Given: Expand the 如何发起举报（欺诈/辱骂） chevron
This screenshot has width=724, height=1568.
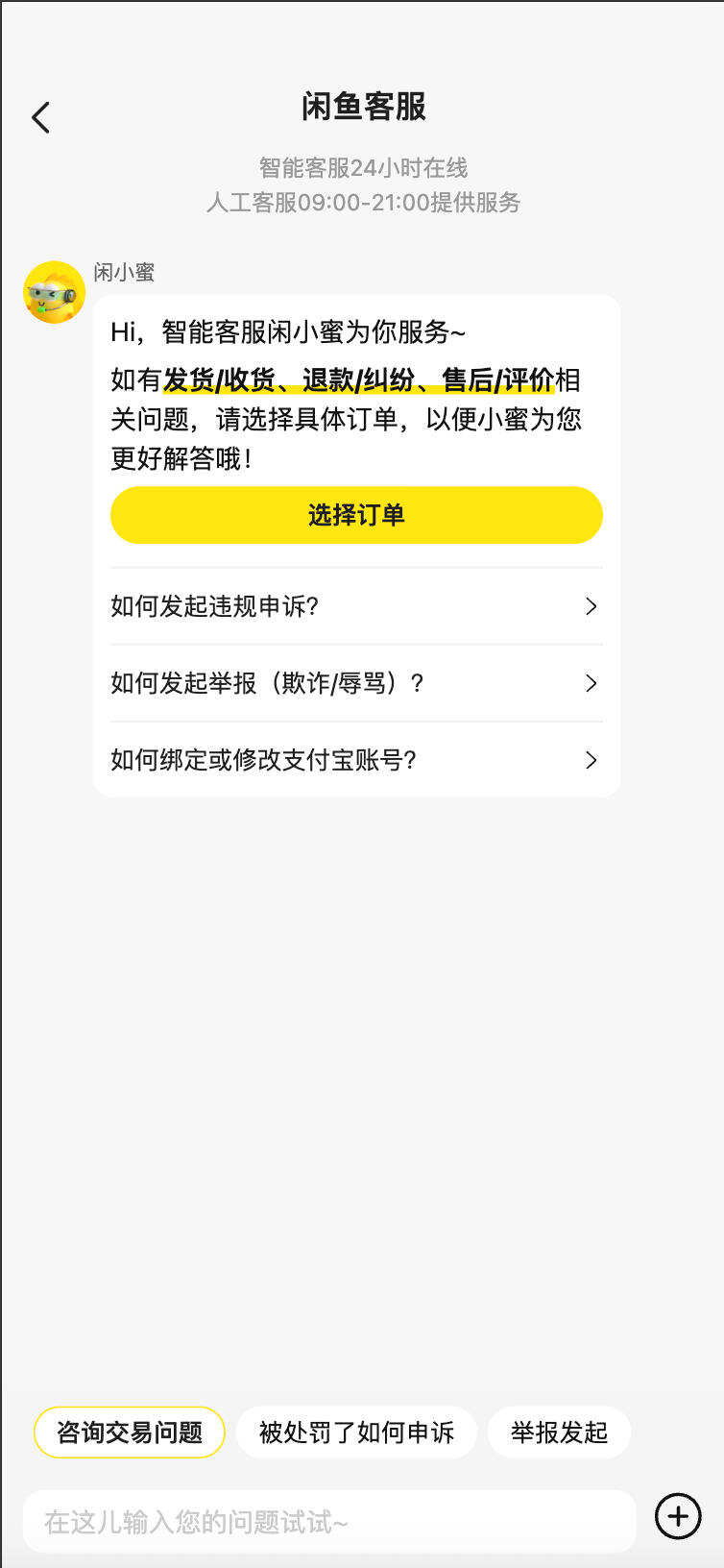Looking at the screenshot, I should (x=591, y=683).
